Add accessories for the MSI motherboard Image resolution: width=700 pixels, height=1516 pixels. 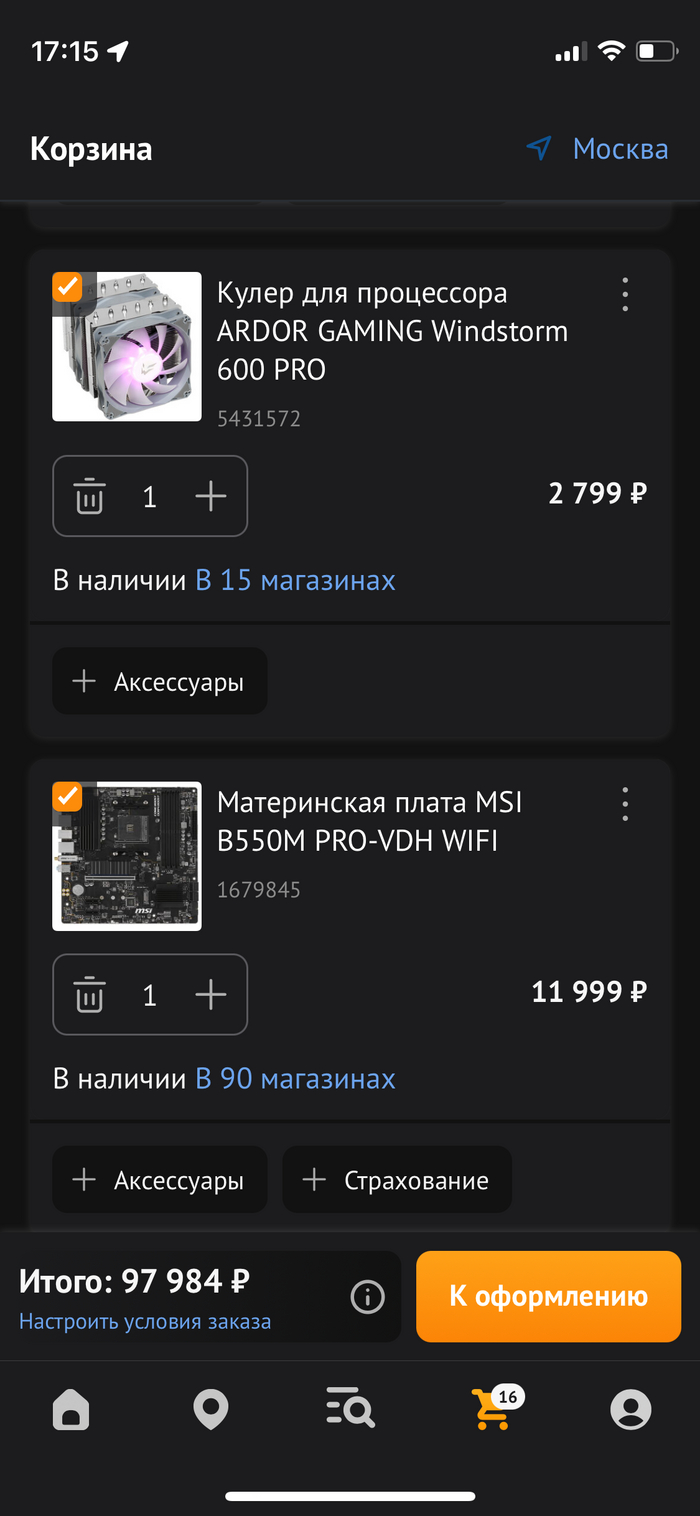coord(160,1180)
